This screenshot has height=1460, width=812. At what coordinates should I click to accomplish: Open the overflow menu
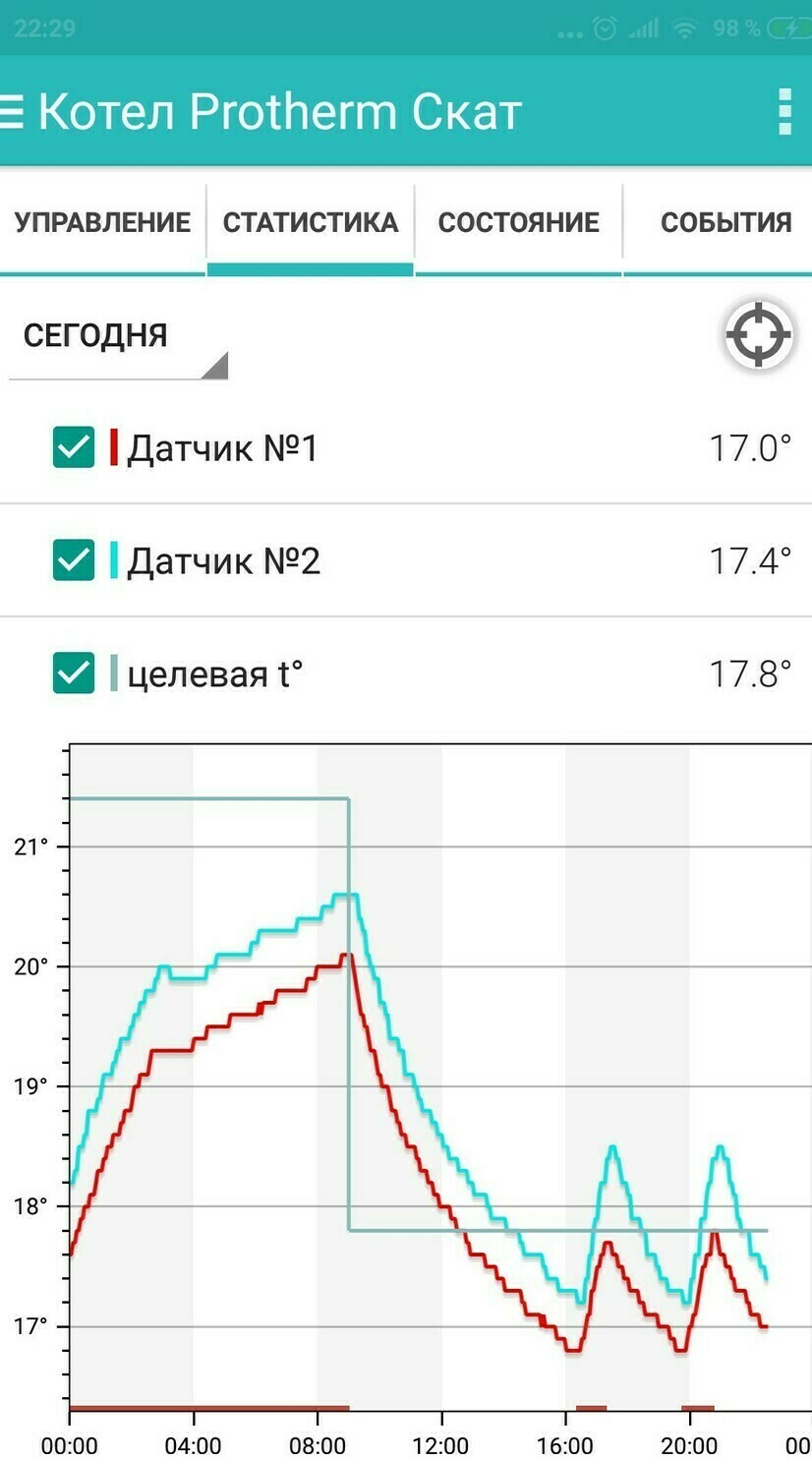coord(783,111)
